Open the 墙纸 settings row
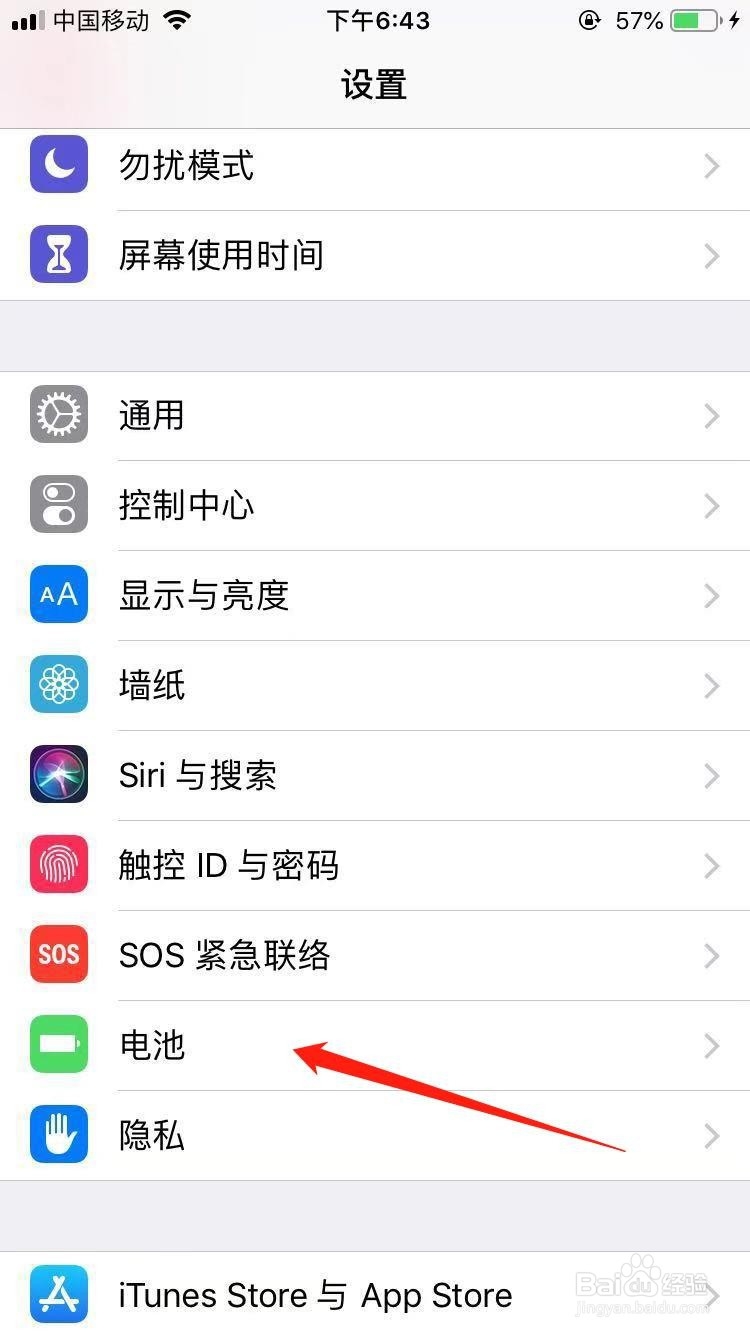 tap(375, 684)
